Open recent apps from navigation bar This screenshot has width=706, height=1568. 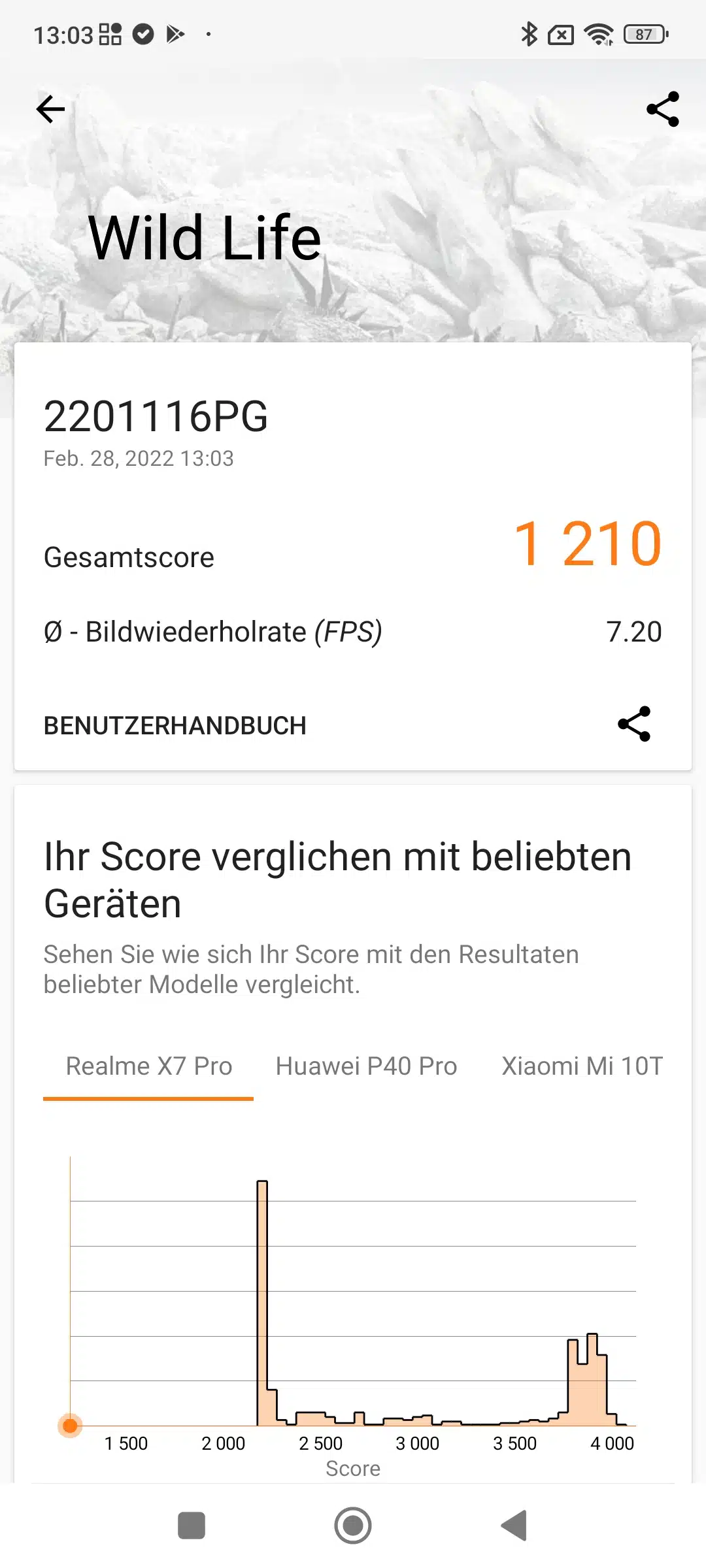point(192,1526)
